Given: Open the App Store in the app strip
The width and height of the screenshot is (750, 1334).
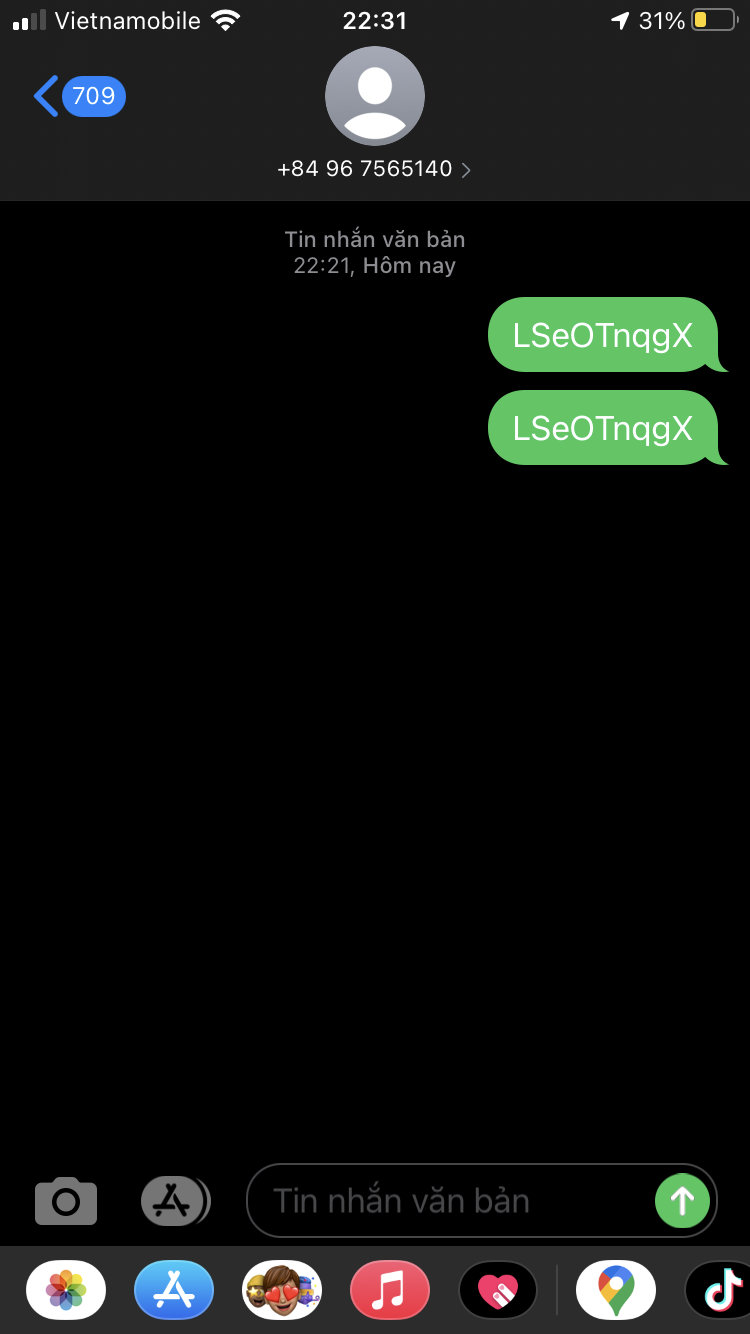Looking at the screenshot, I should [174, 1290].
